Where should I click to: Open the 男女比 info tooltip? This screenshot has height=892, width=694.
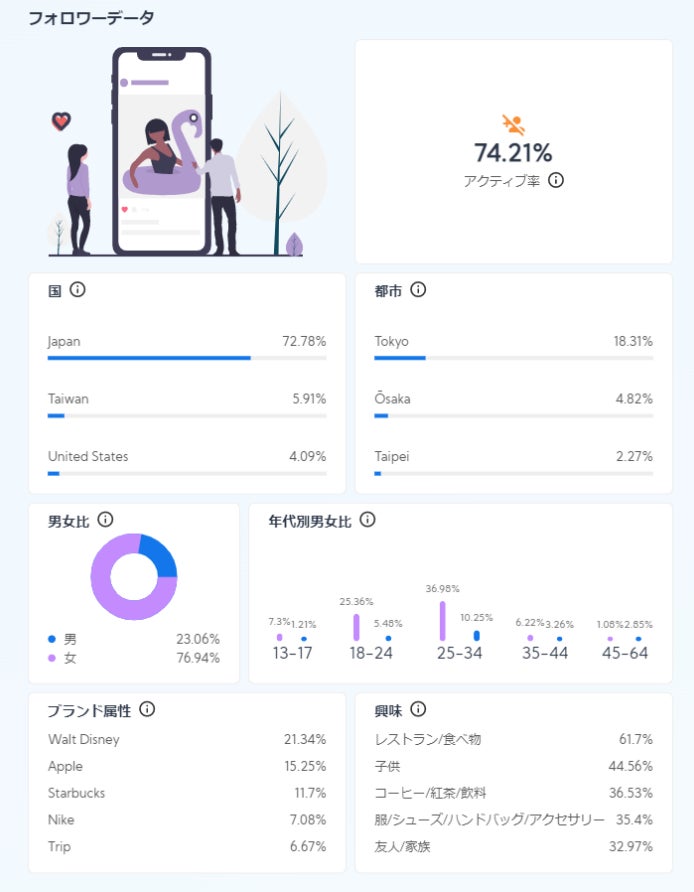click(105, 520)
